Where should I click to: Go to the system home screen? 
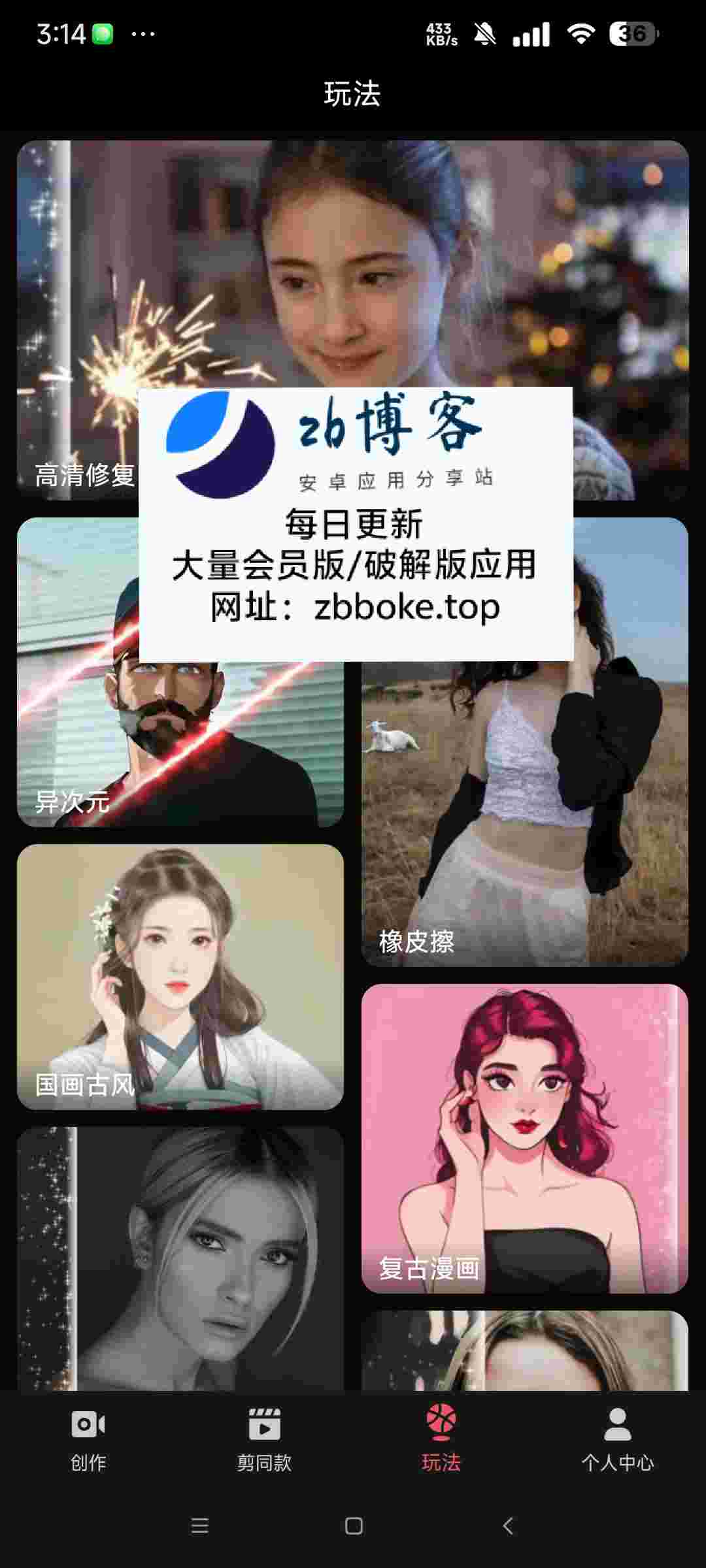point(354,1526)
